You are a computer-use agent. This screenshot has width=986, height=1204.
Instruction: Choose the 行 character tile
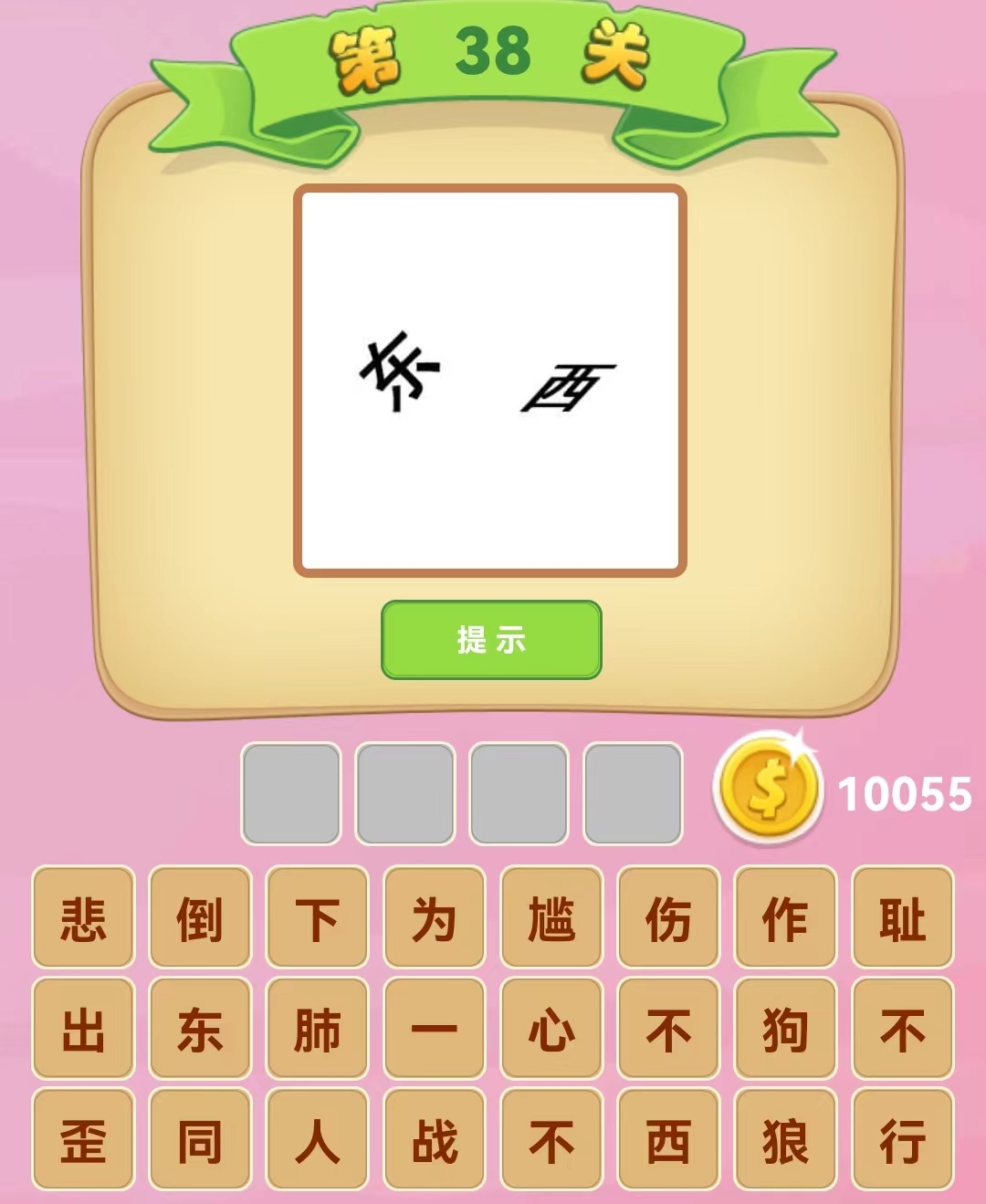click(x=902, y=1140)
